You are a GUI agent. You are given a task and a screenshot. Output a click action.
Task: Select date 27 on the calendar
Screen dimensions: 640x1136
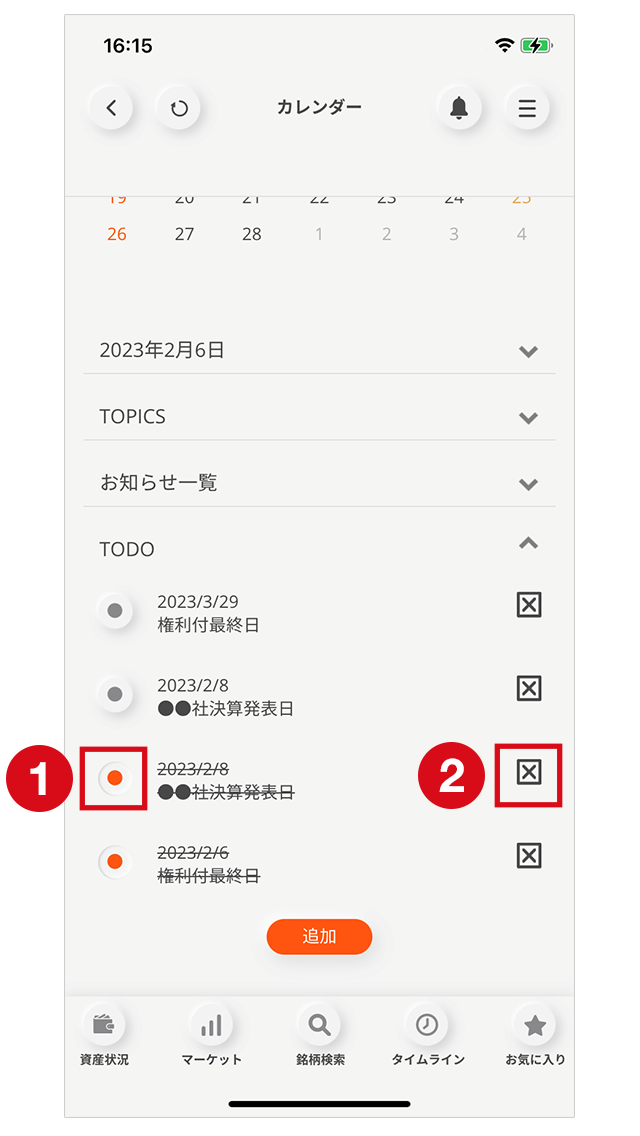point(184,234)
